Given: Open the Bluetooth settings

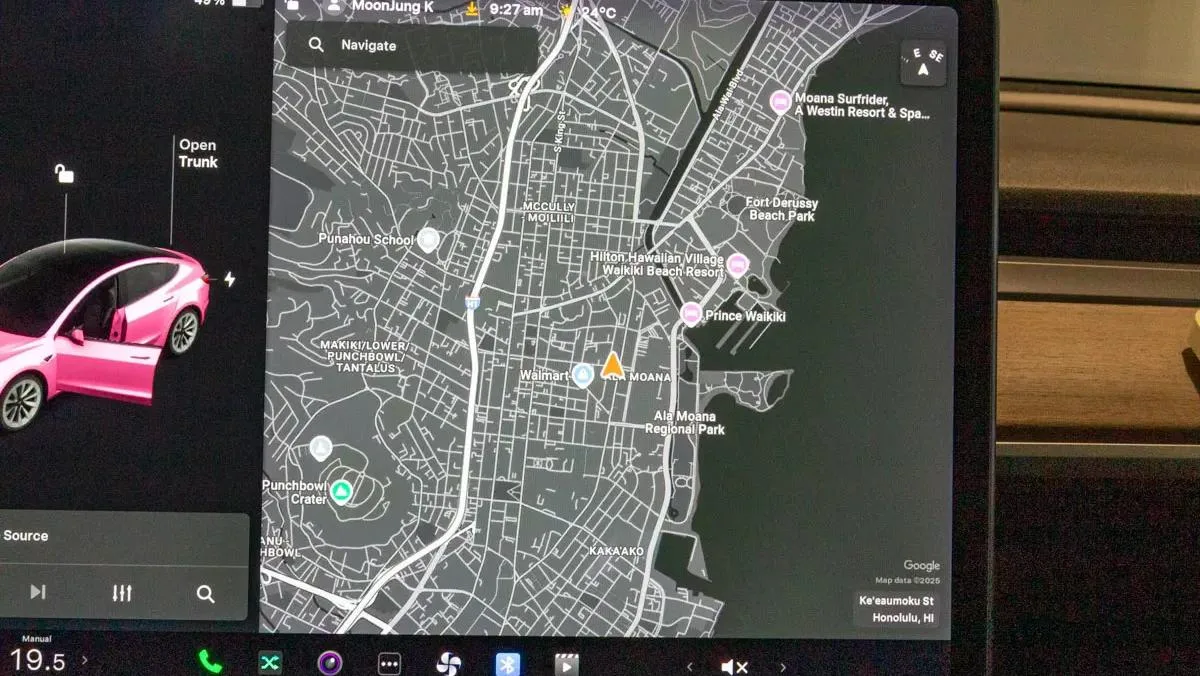Looking at the screenshot, I should (508, 664).
